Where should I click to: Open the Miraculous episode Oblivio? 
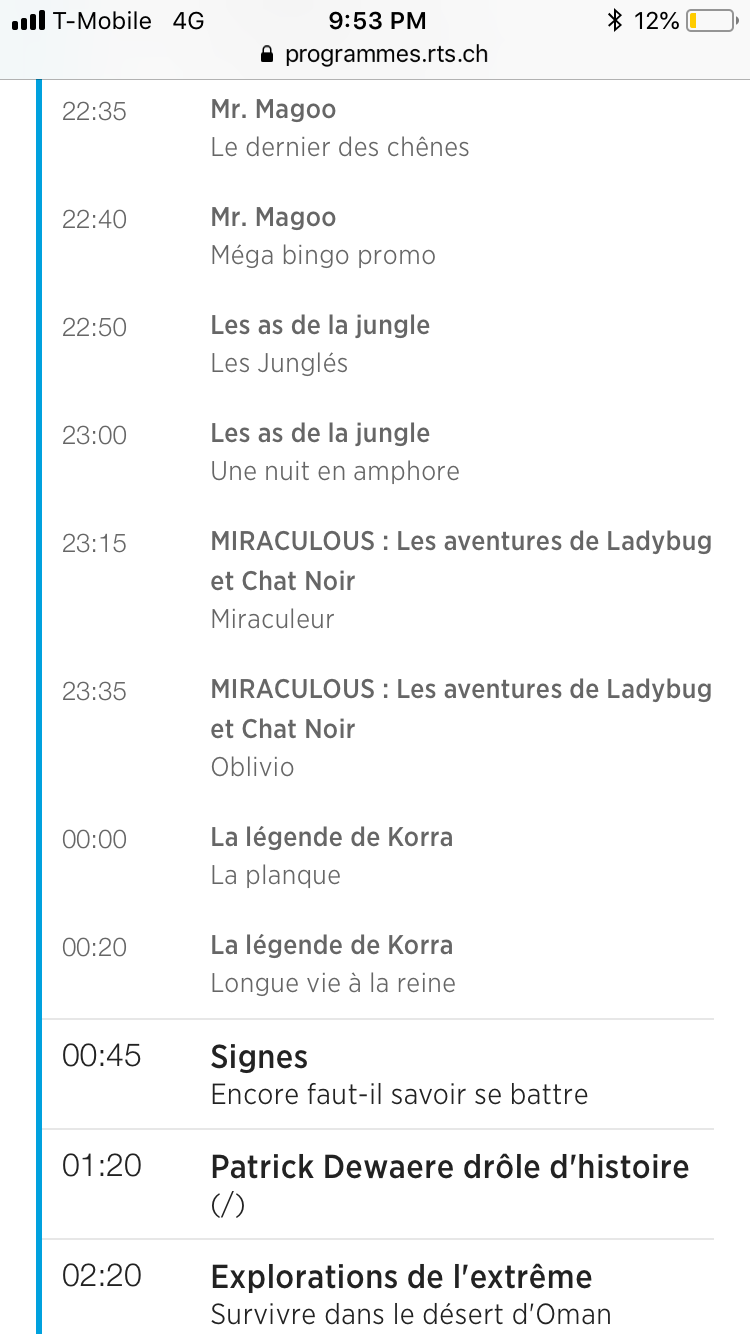click(x=460, y=728)
